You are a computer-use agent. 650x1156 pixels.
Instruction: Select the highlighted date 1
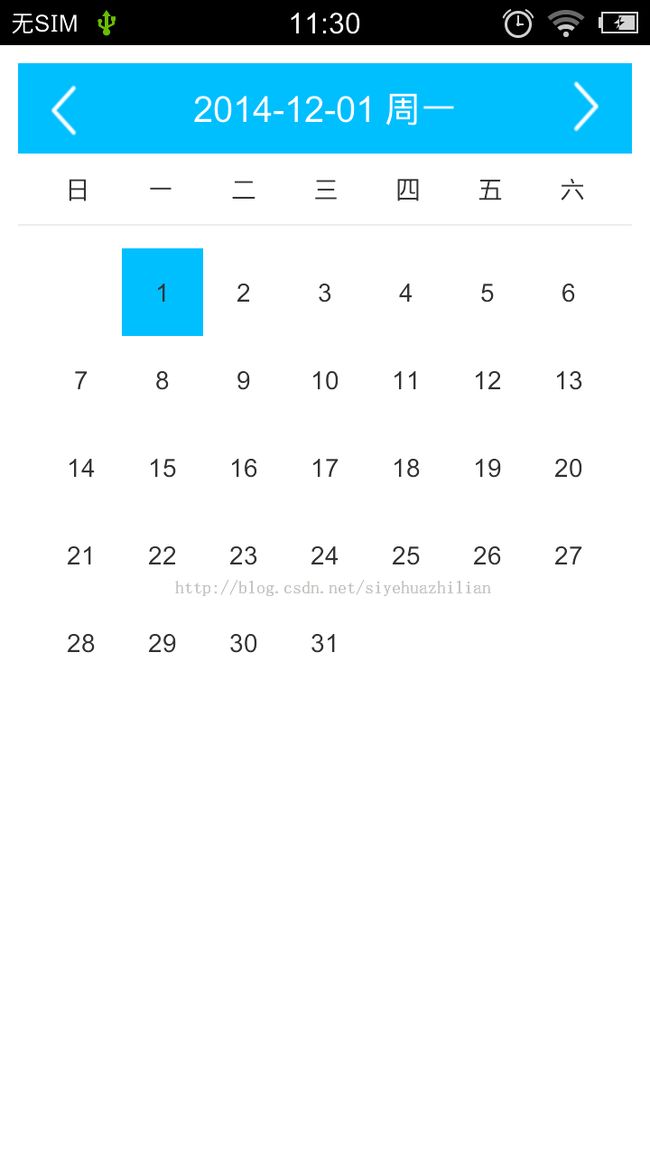point(162,292)
